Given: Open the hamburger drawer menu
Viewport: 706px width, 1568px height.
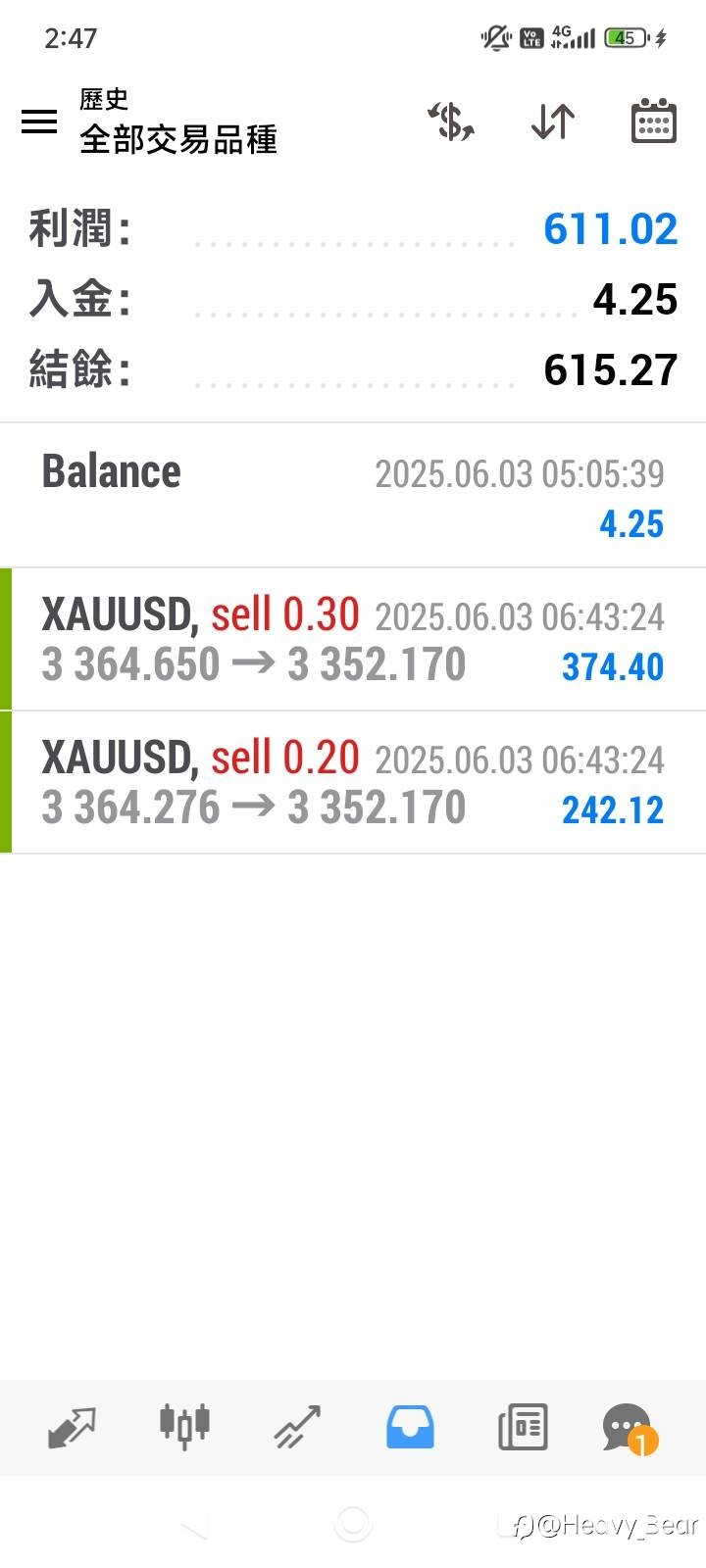Looking at the screenshot, I should [x=39, y=122].
